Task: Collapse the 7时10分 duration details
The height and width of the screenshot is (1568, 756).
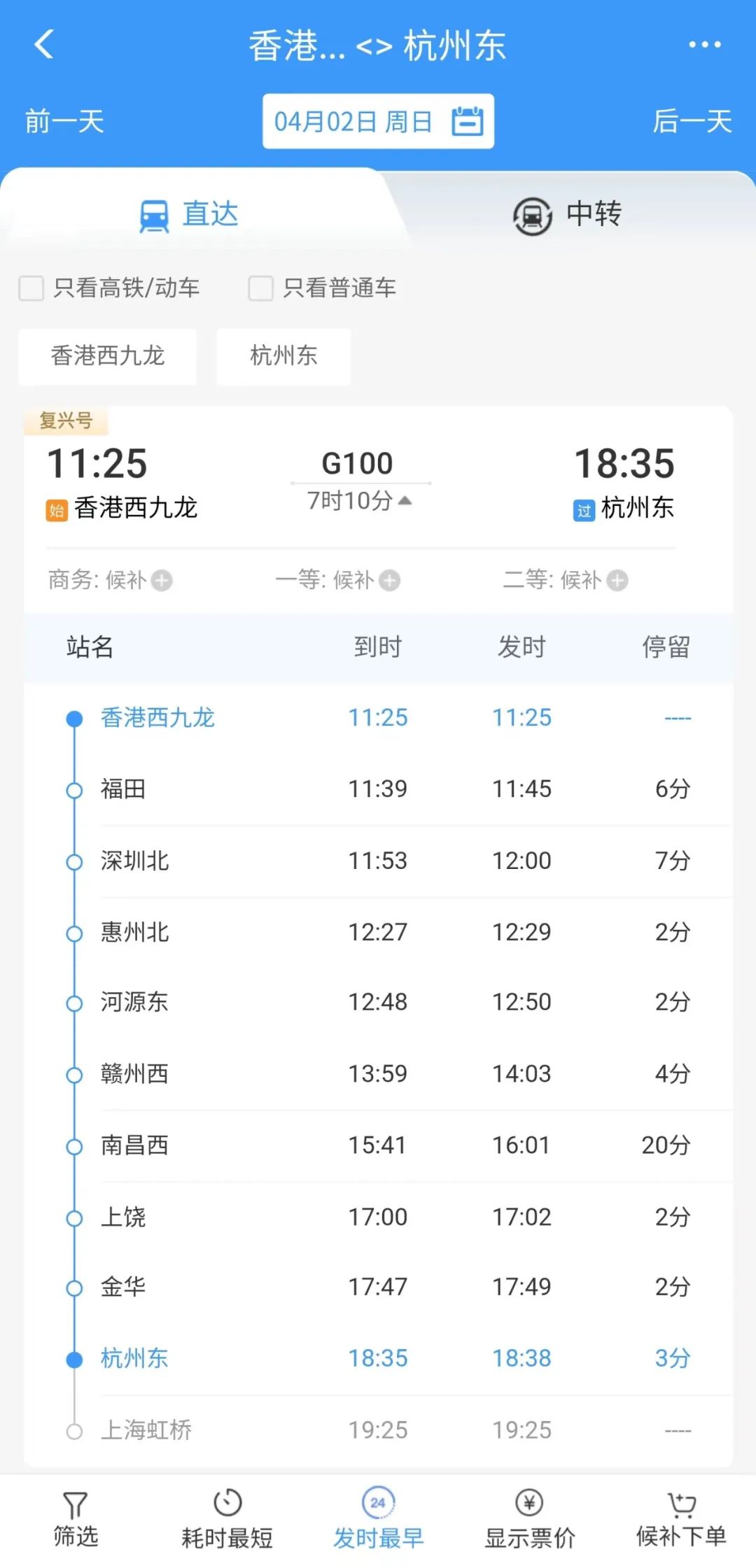Action: point(403,500)
